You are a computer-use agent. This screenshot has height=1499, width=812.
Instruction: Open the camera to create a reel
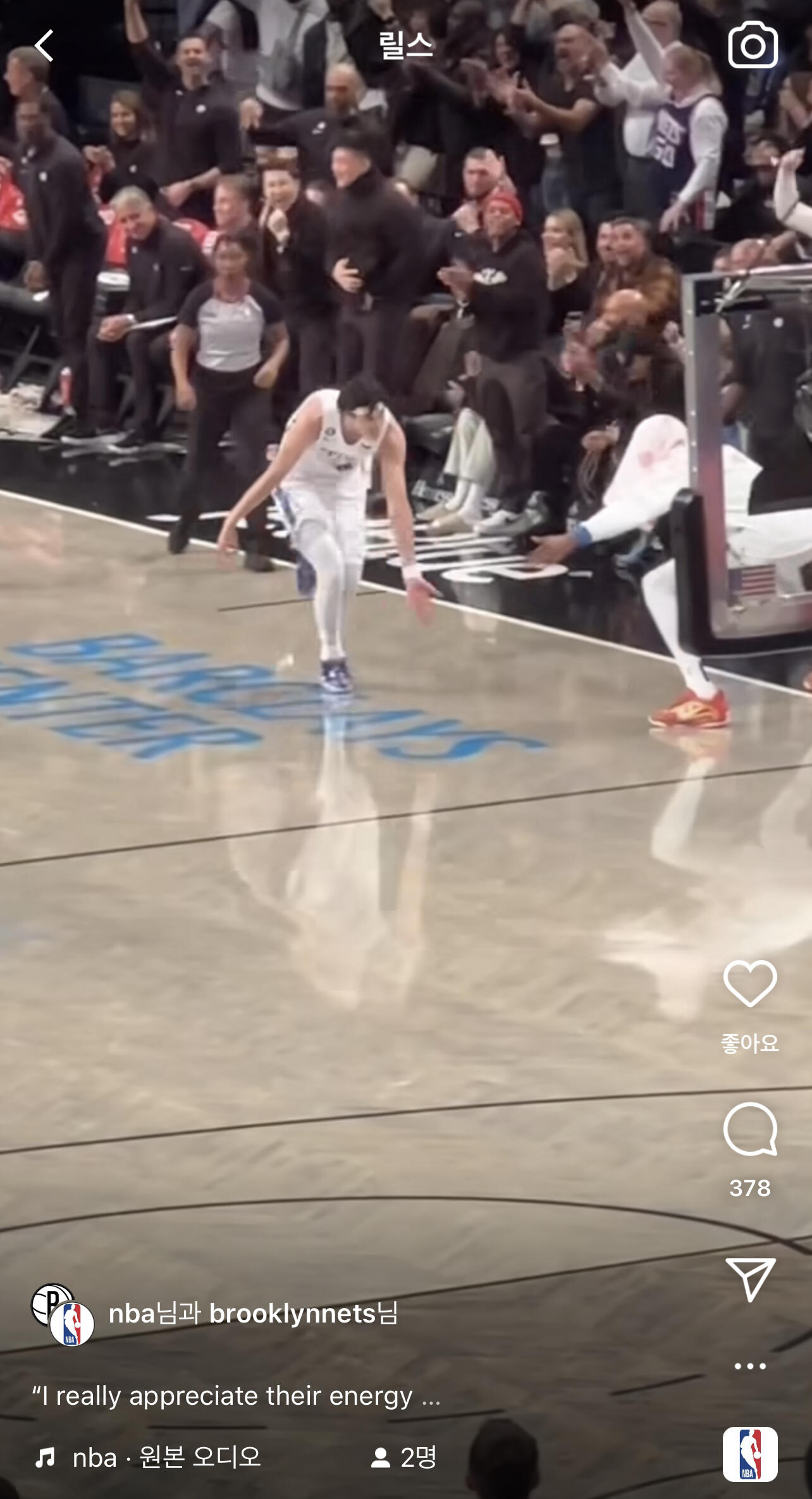pos(753,45)
